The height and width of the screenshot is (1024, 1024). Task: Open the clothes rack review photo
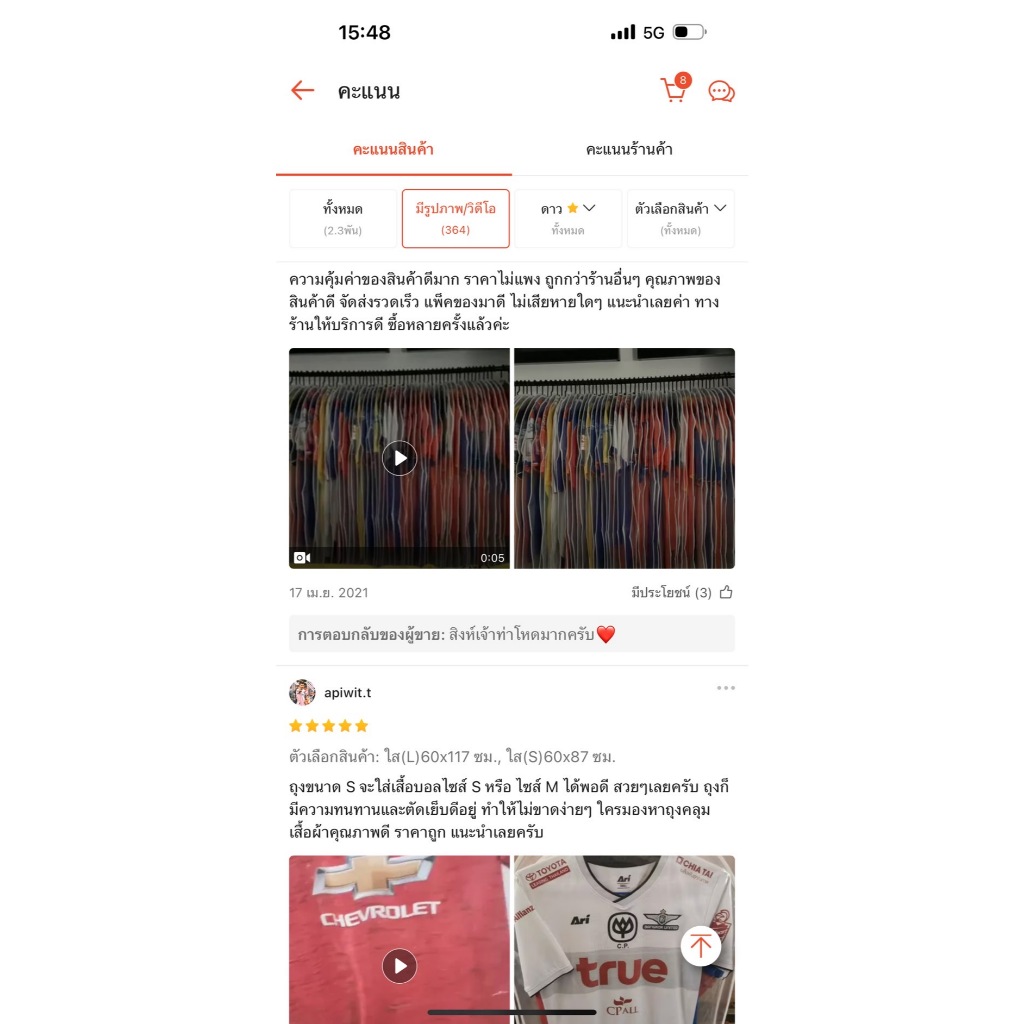click(624, 458)
